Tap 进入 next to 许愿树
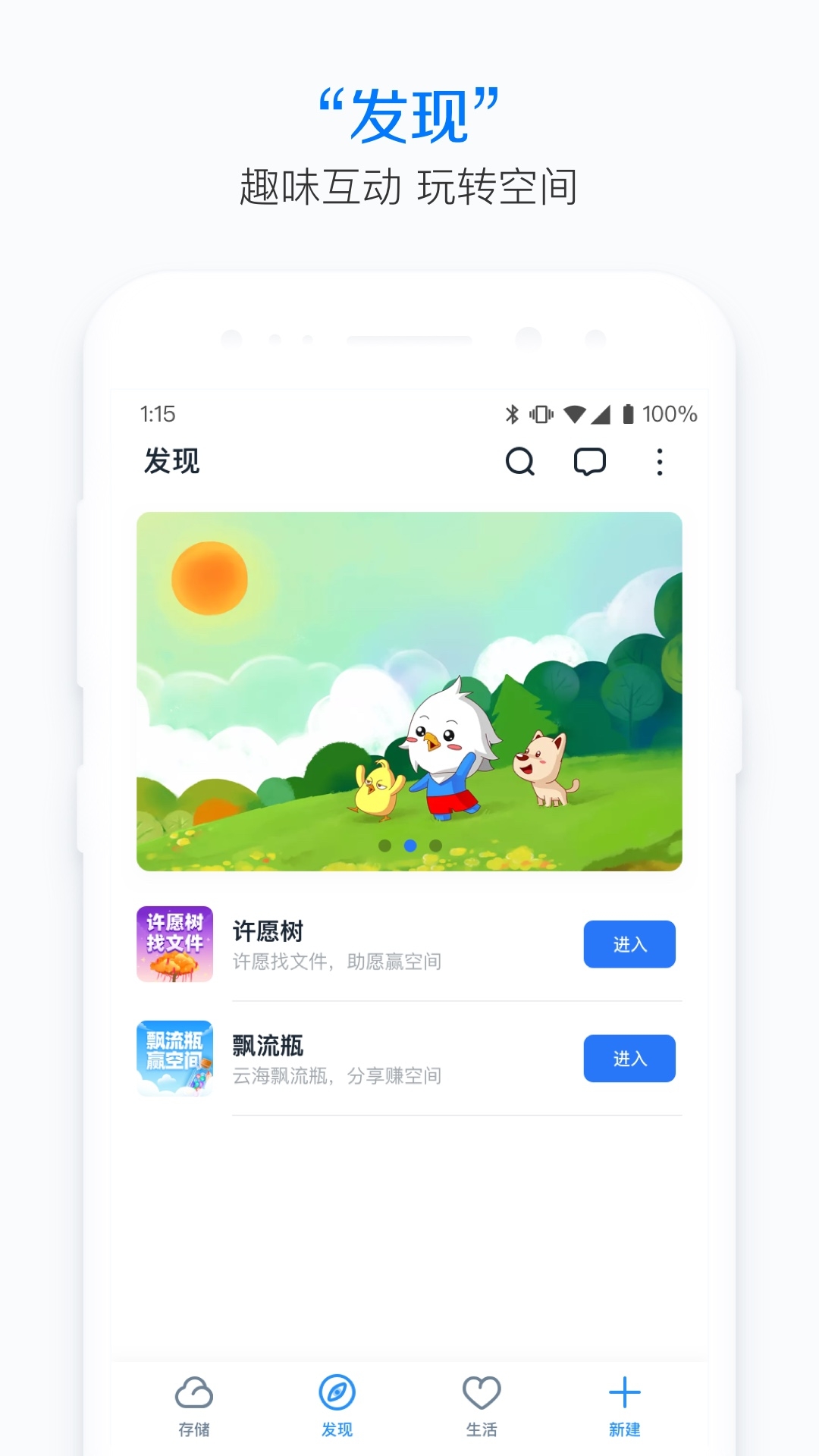Image resolution: width=819 pixels, height=1456 pixels. pos(630,943)
